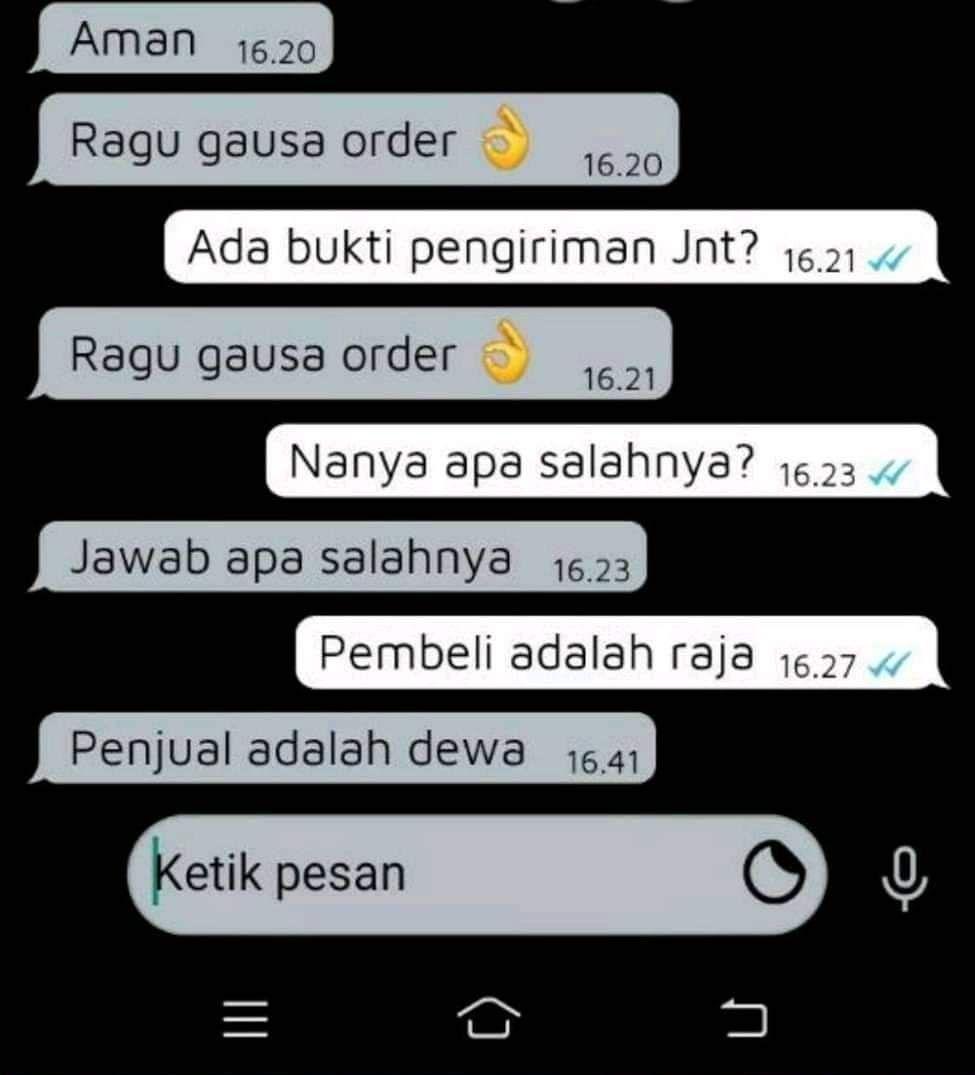Viewport: 975px width, 1075px height.
Task: Go to the home screen
Action: (489, 1018)
